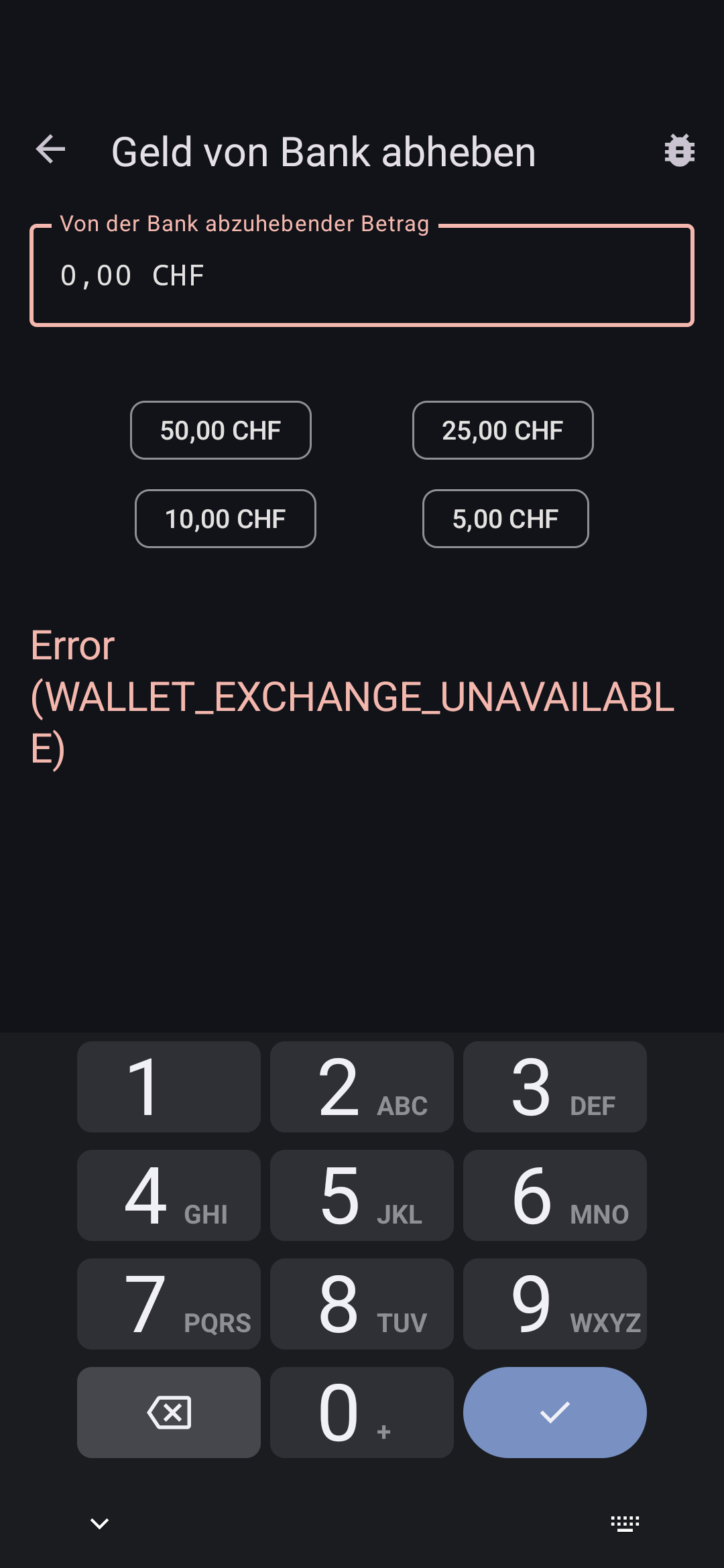Tap the 9 key on the keypad
The image size is (724, 1568).
click(x=555, y=1304)
